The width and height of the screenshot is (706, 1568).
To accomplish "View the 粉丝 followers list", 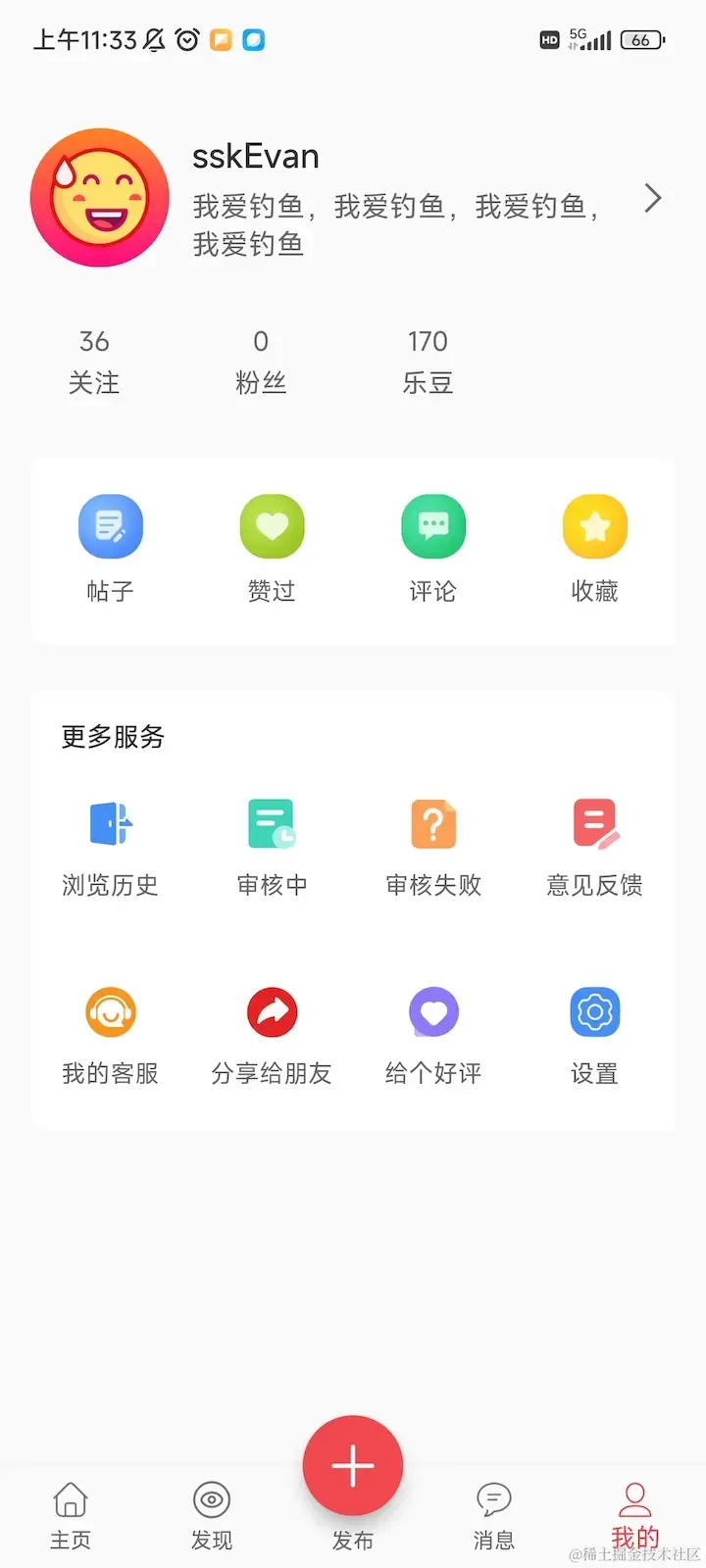I will click(261, 362).
